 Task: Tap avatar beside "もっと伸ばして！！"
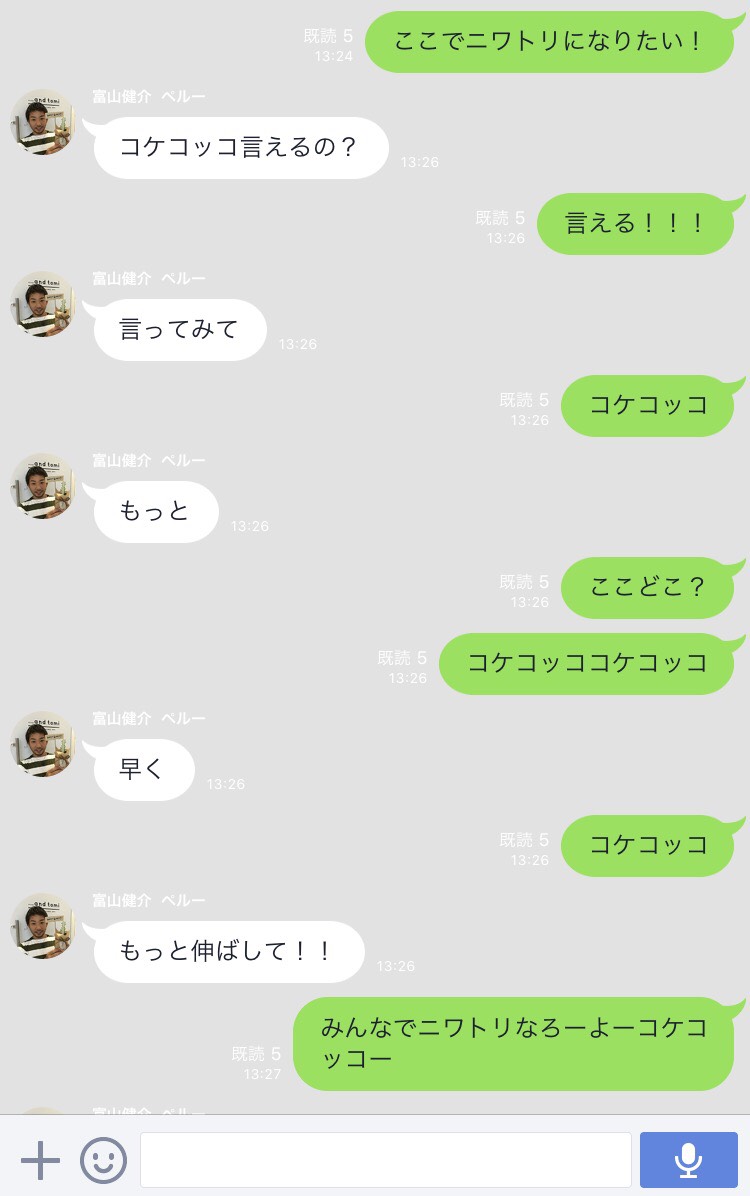click(43, 926)
